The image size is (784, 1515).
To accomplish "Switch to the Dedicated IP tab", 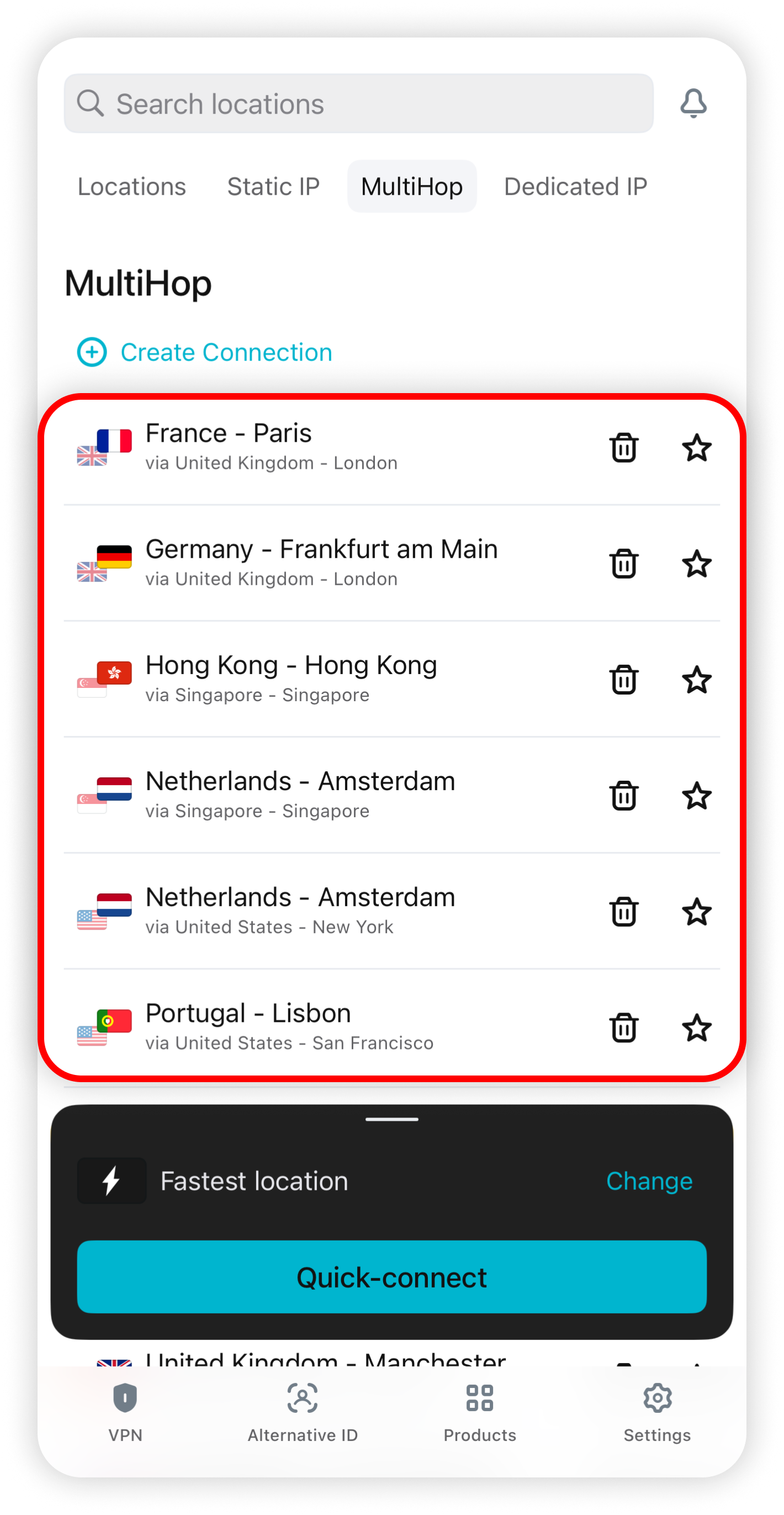I will click(575, 187).
